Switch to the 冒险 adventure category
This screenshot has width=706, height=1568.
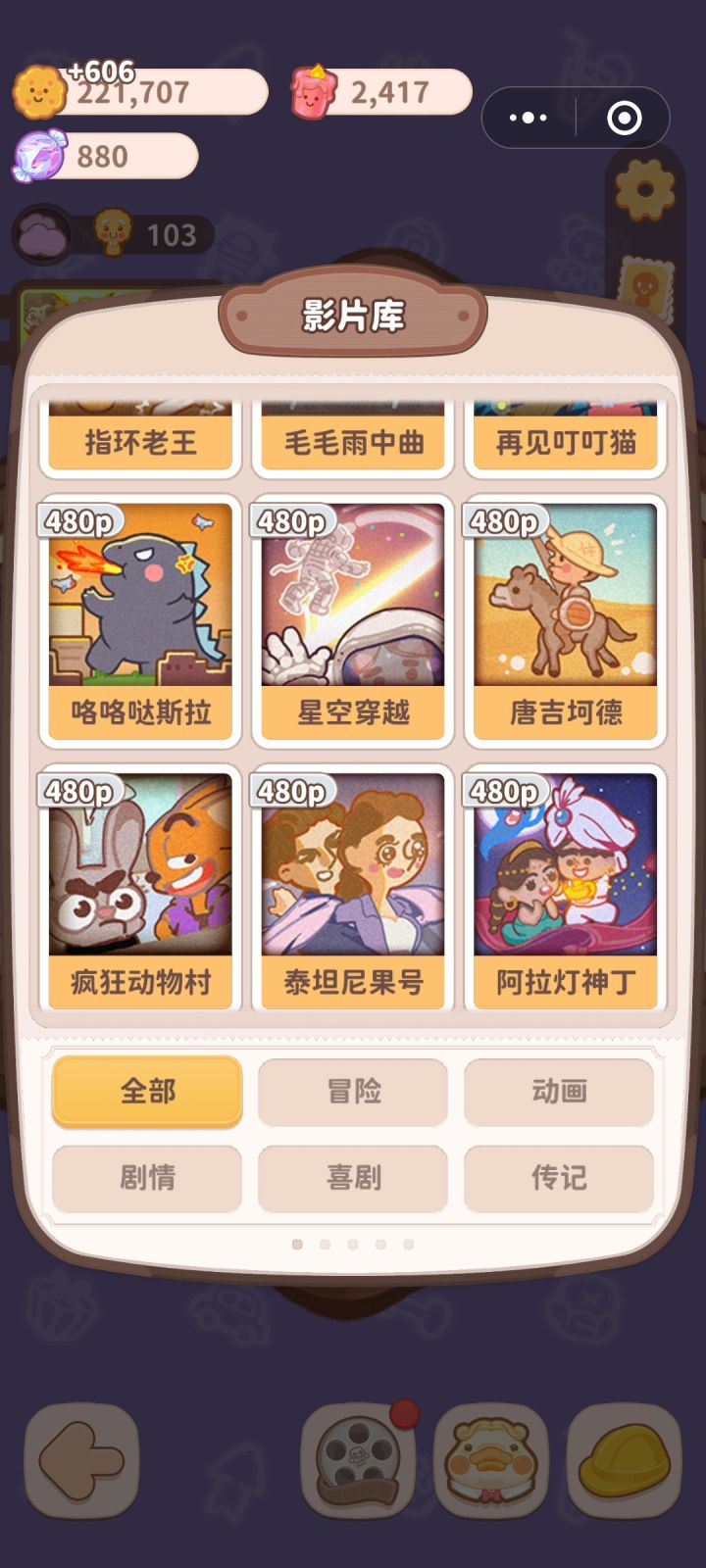(353, 1091)
